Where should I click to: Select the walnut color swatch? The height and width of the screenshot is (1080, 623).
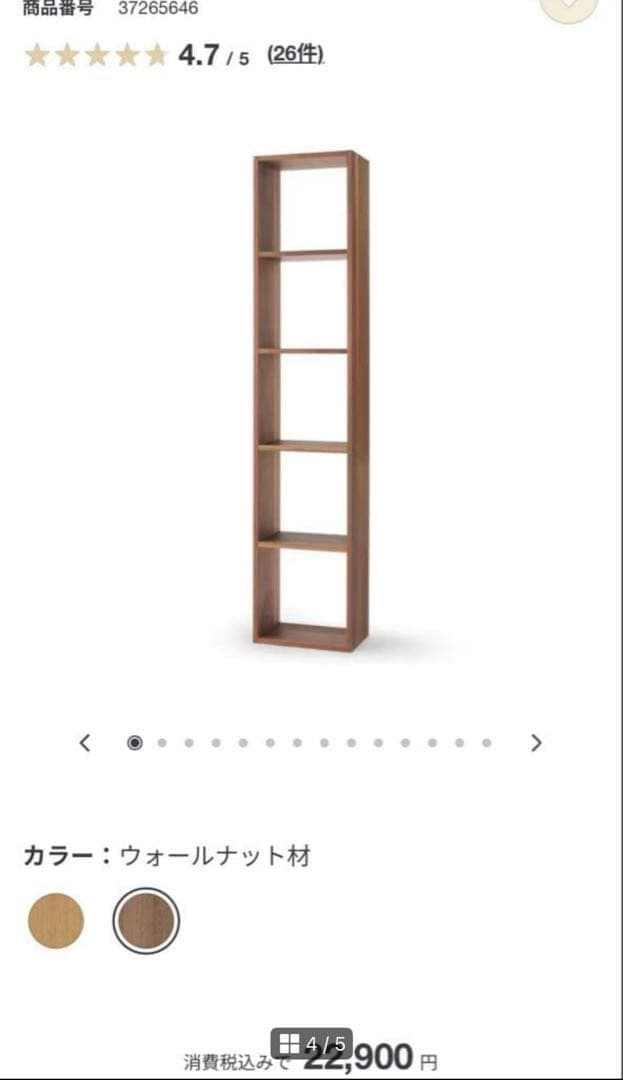pyautogui.click(x=146, y=921)
